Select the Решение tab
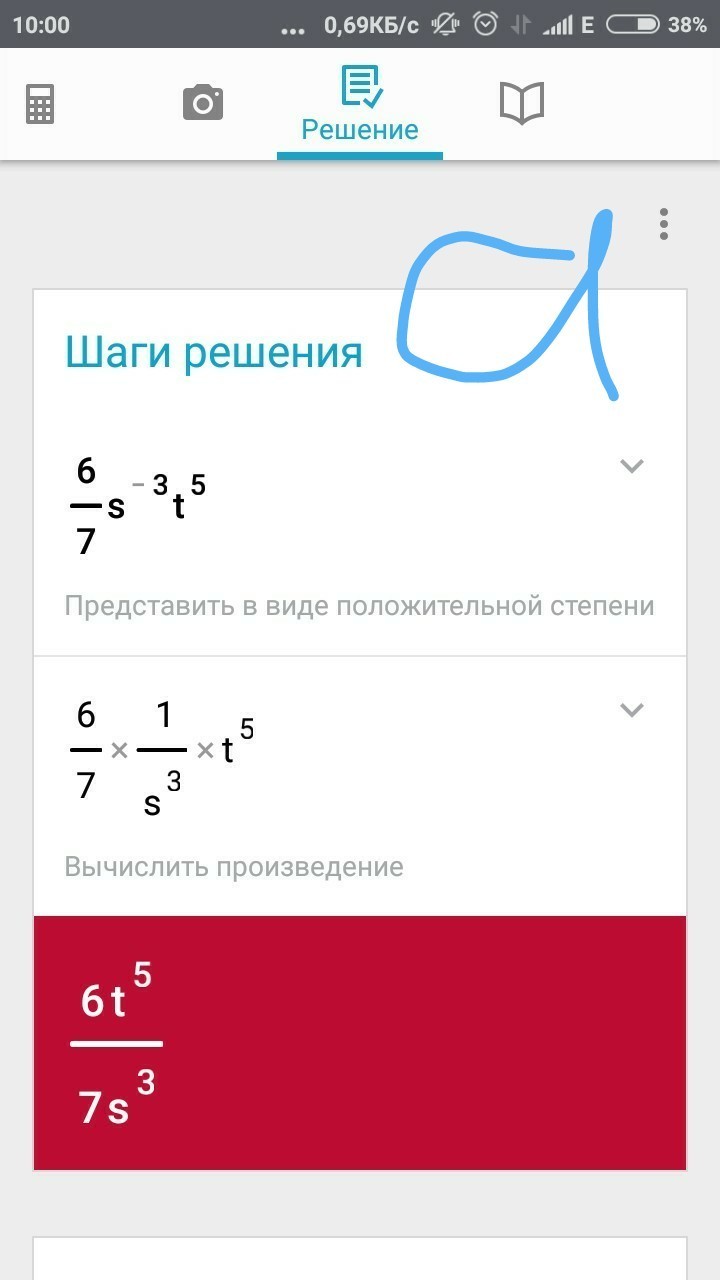 pyautogui.click(x=360, y=104)
